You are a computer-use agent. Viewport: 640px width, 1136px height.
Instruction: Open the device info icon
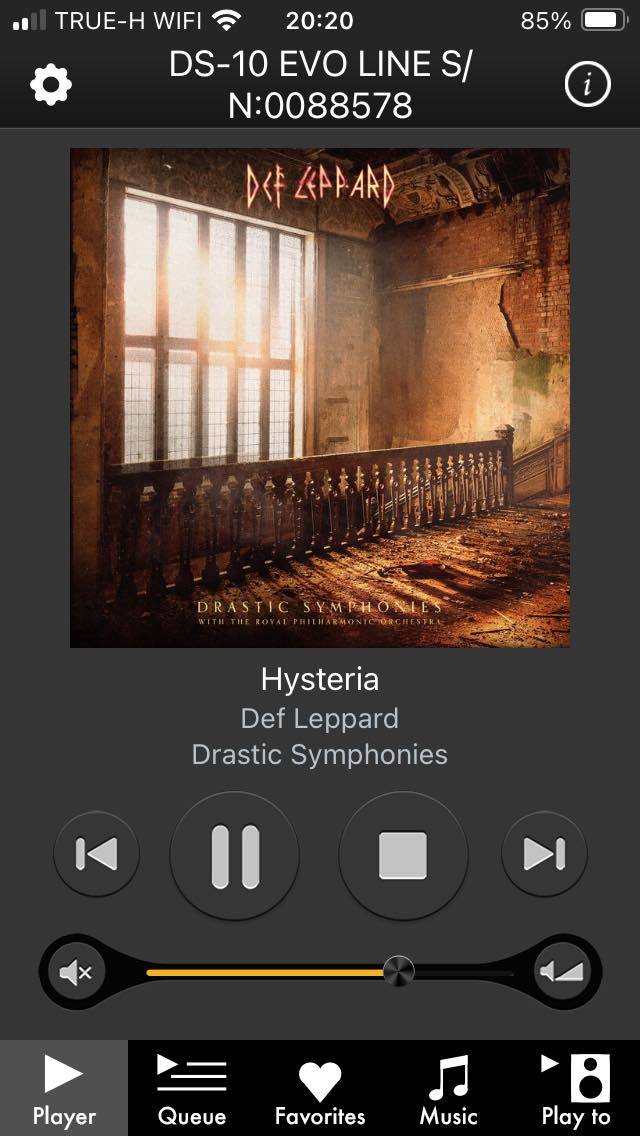(588, 85)
